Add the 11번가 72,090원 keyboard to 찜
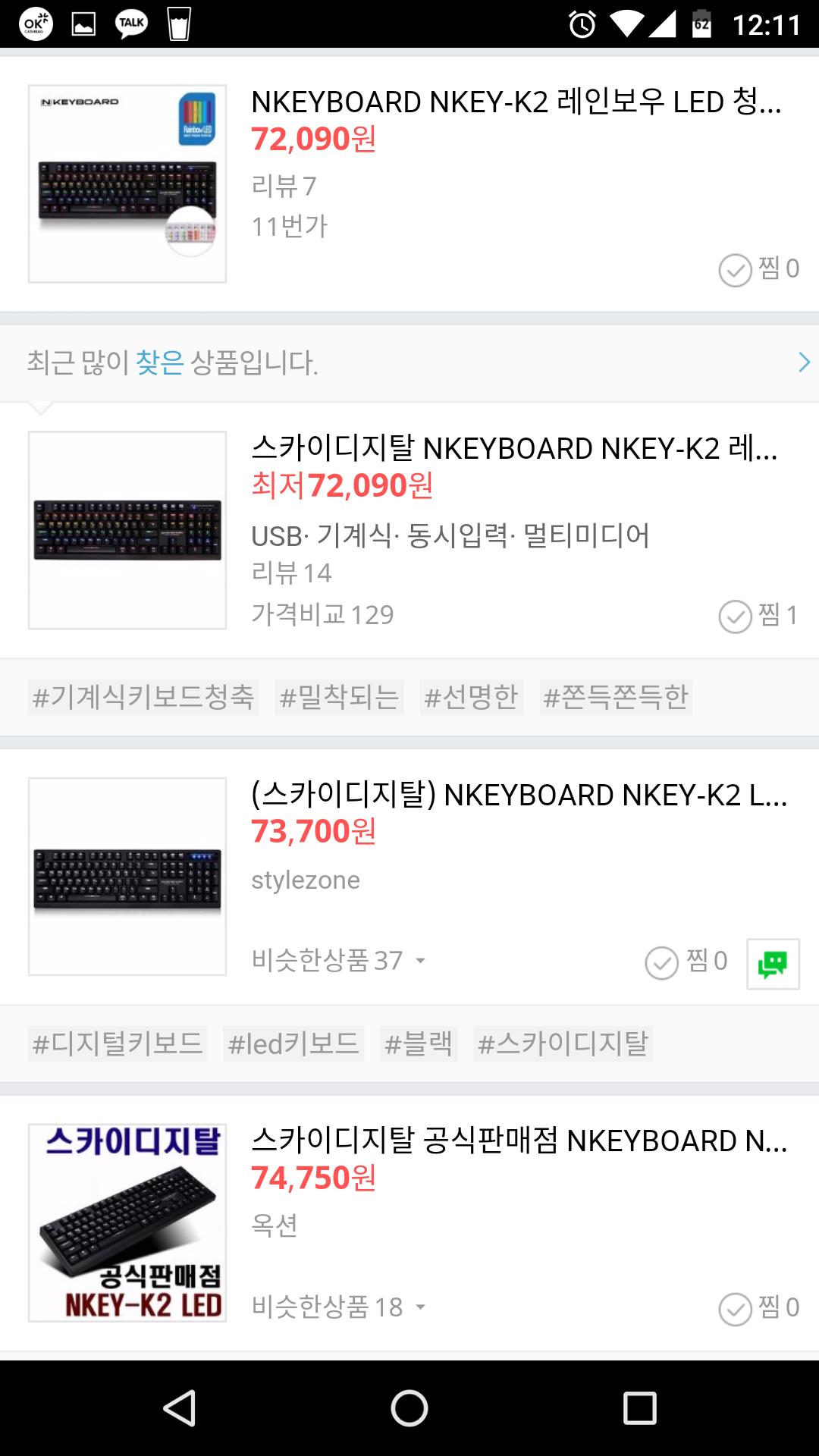 (758, 269)
